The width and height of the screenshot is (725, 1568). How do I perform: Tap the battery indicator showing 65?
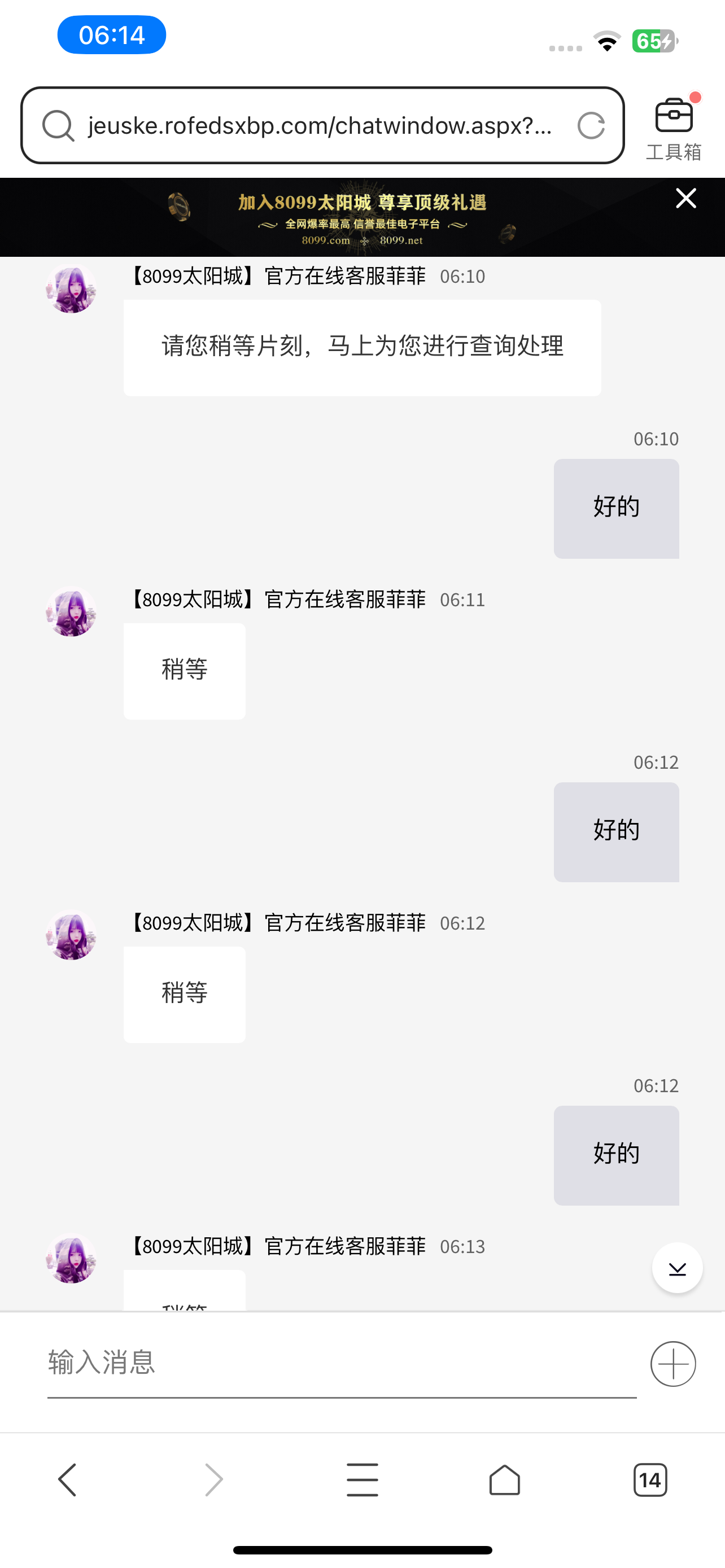tap(654, 42)
